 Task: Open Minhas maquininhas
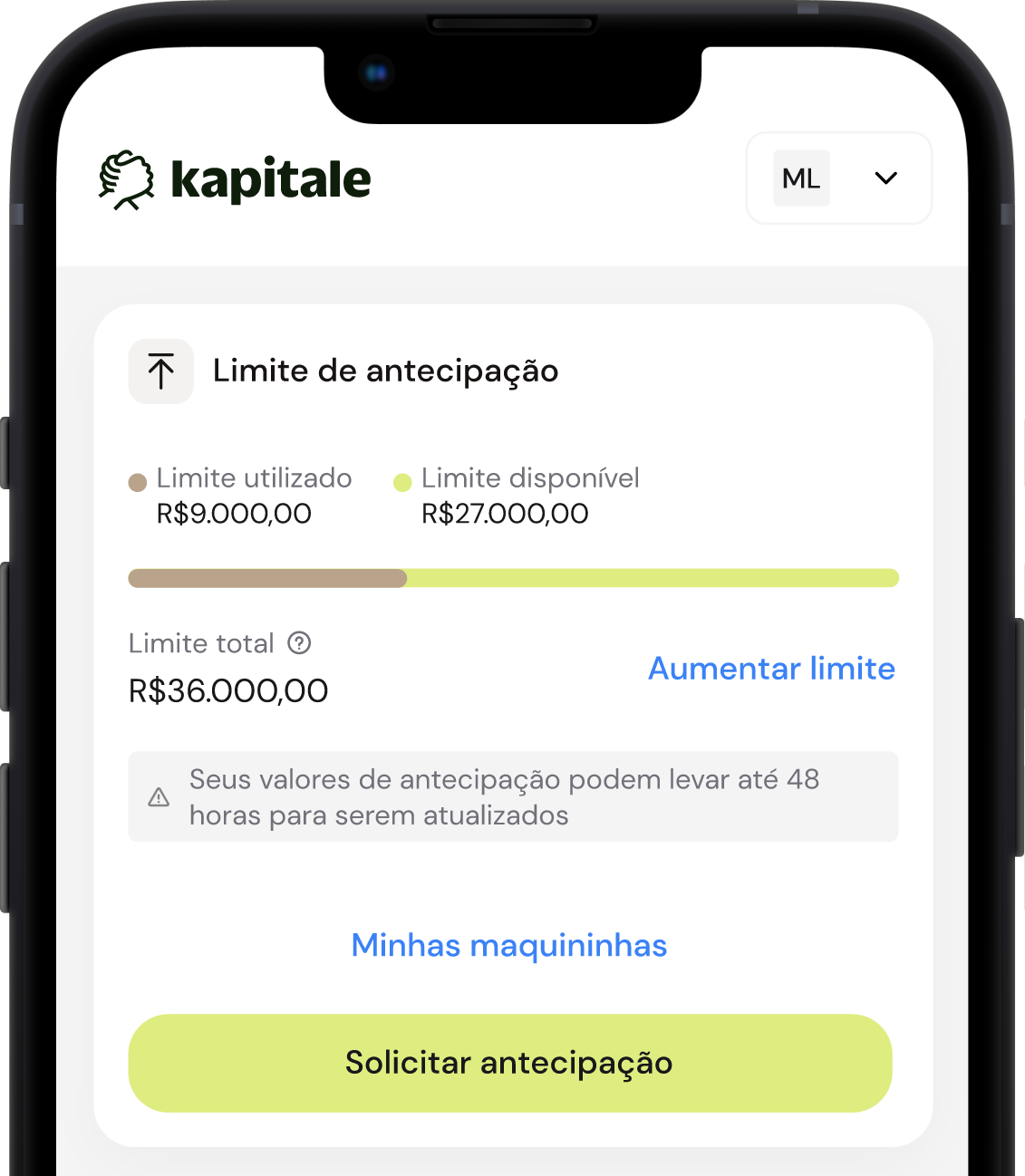point(509,945)
